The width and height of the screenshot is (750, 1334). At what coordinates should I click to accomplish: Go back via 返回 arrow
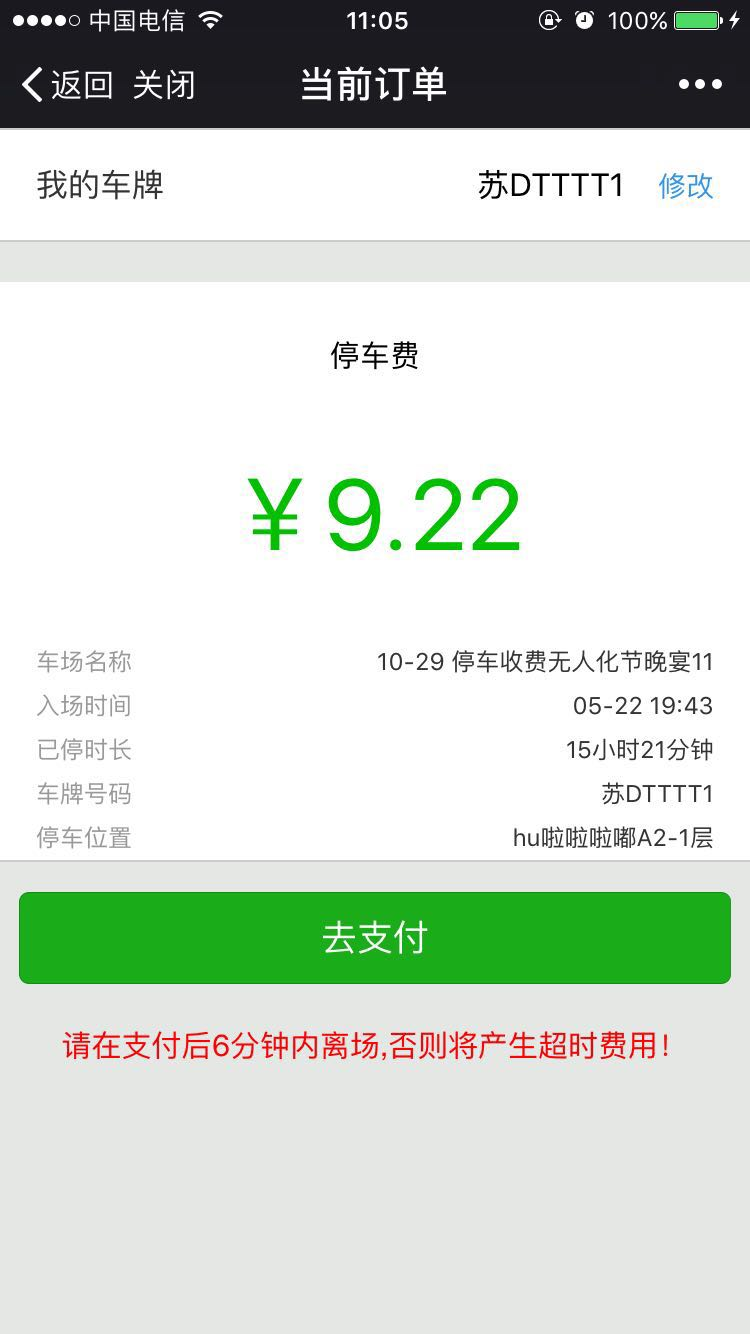tap(65, 85)
